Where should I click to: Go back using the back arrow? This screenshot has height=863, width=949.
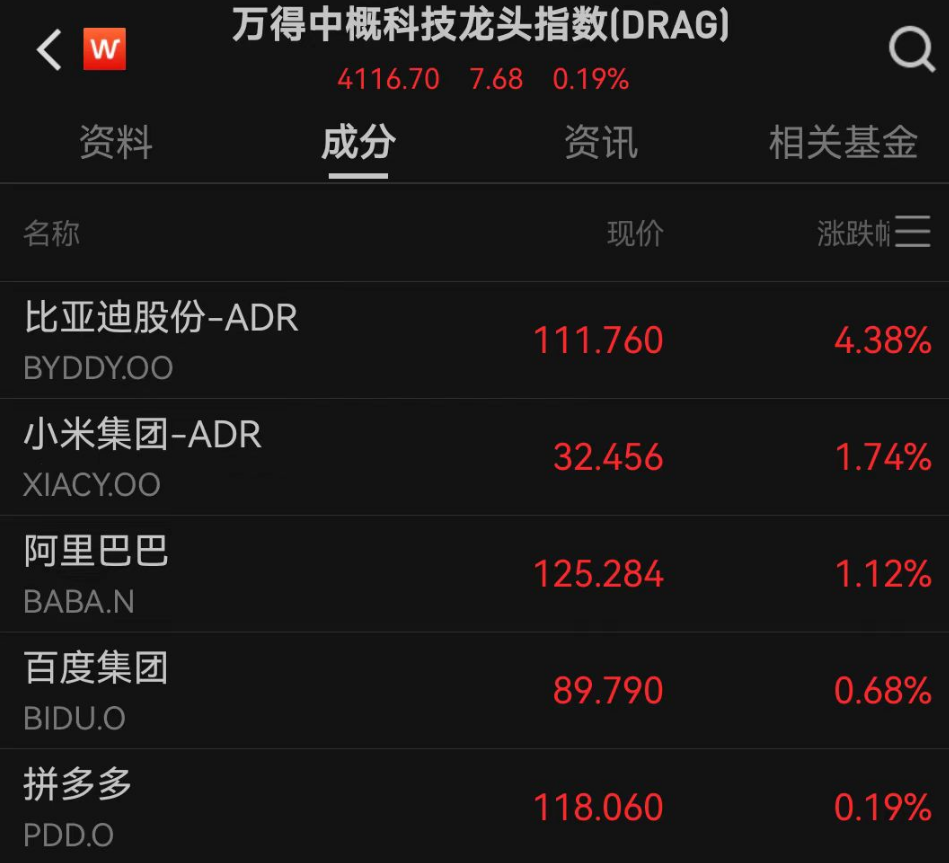[x=49, y=49]
